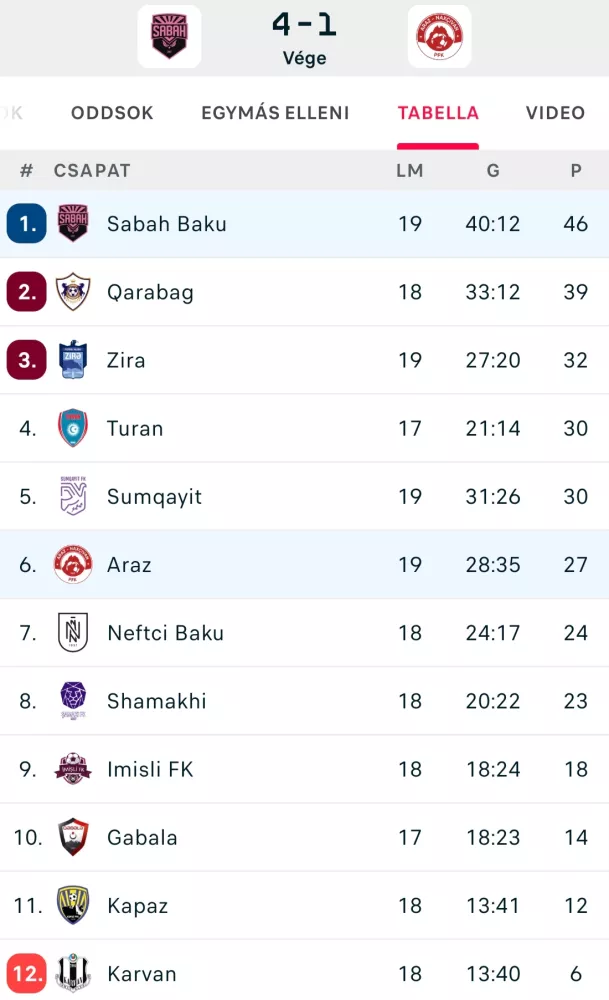Switch to the Video tab

[x=555, y=113]
